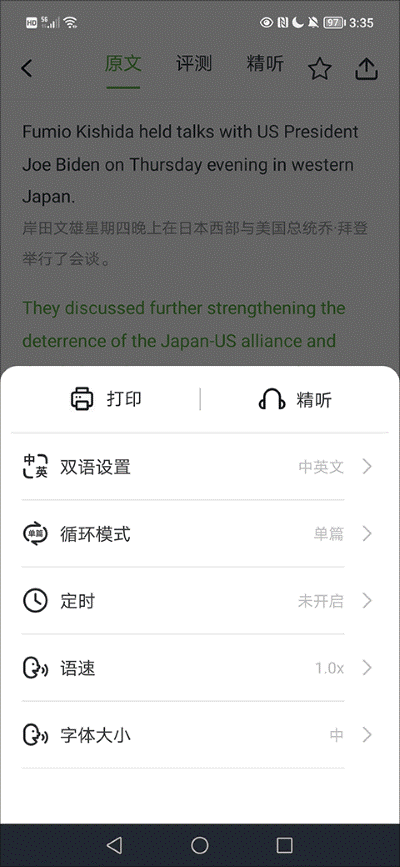Tap system home button
Viewport: 400px width, 867px height.
[x=200, y=845]
